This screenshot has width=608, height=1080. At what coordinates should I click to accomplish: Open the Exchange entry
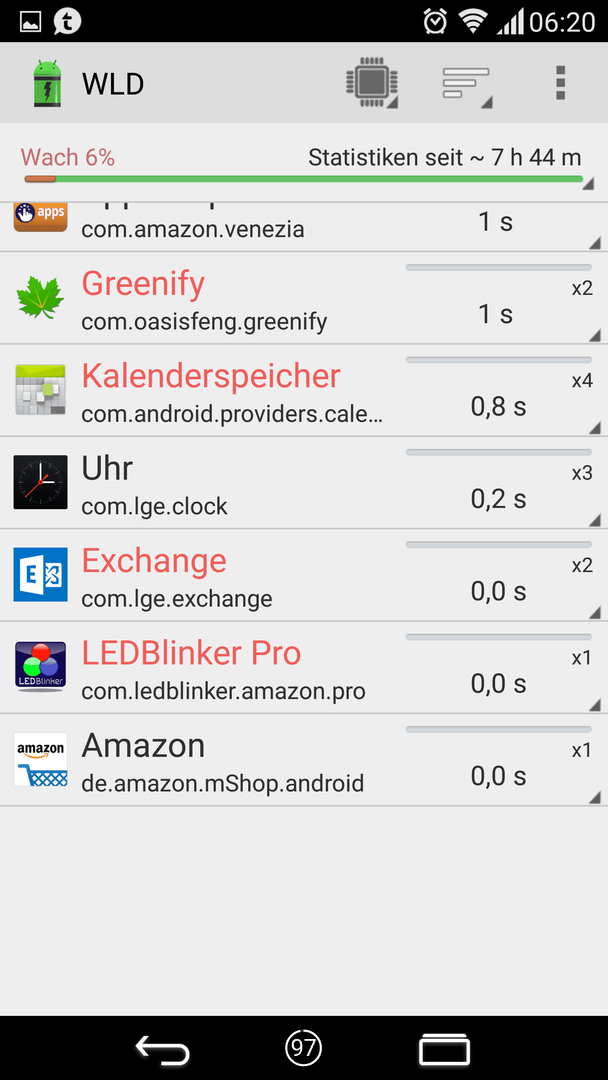pyautogui.click(x=304, y=575)
